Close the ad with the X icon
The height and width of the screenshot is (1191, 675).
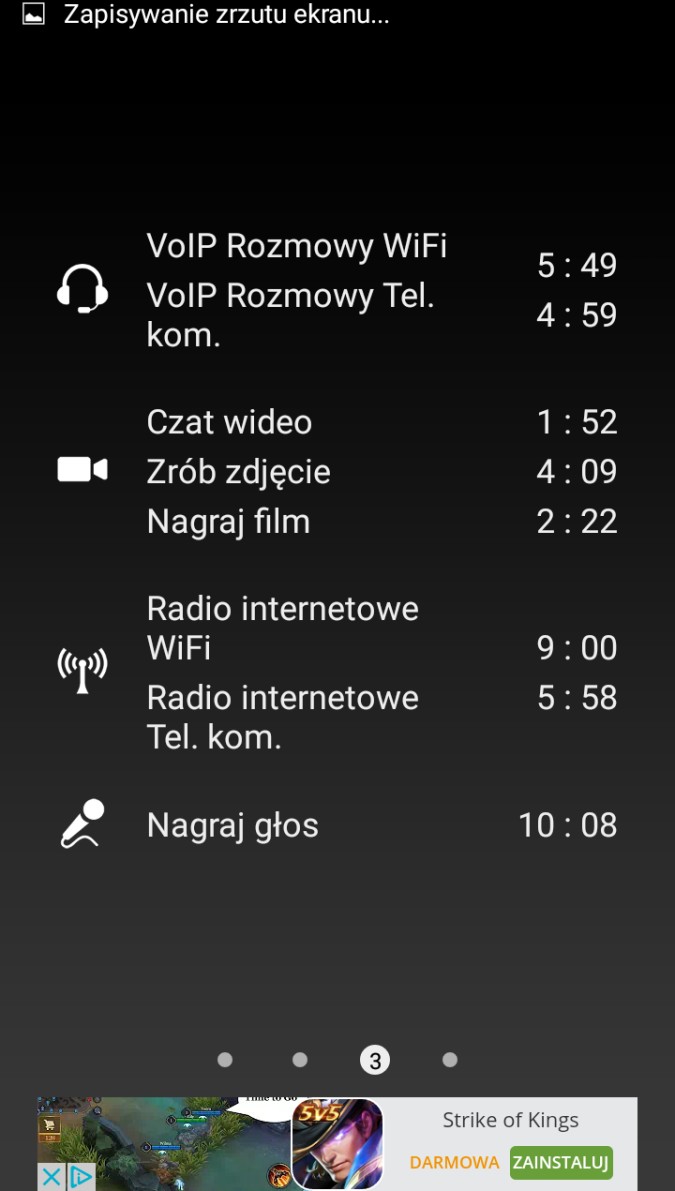click(x=51, y=1177)
